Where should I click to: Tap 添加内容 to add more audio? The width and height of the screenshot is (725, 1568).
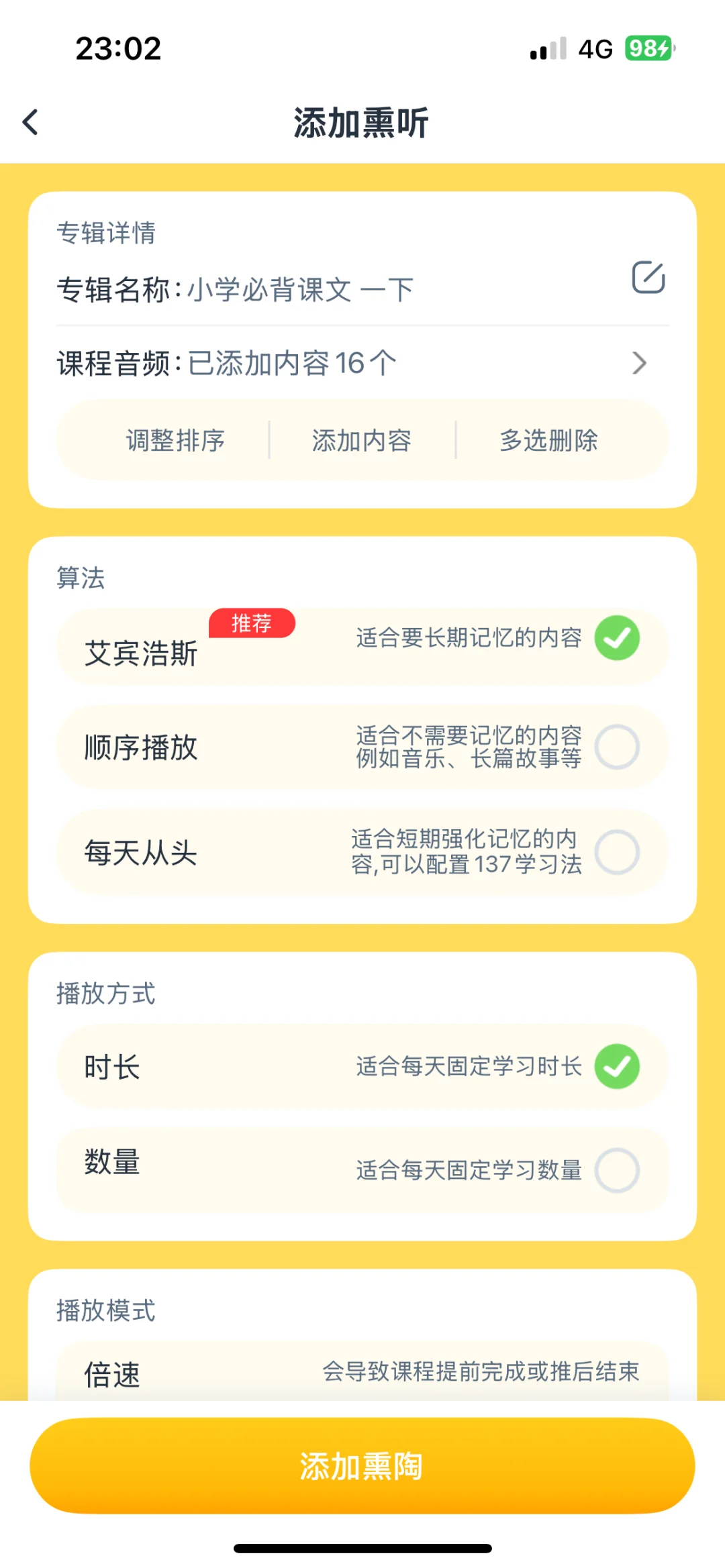[362, 440]
